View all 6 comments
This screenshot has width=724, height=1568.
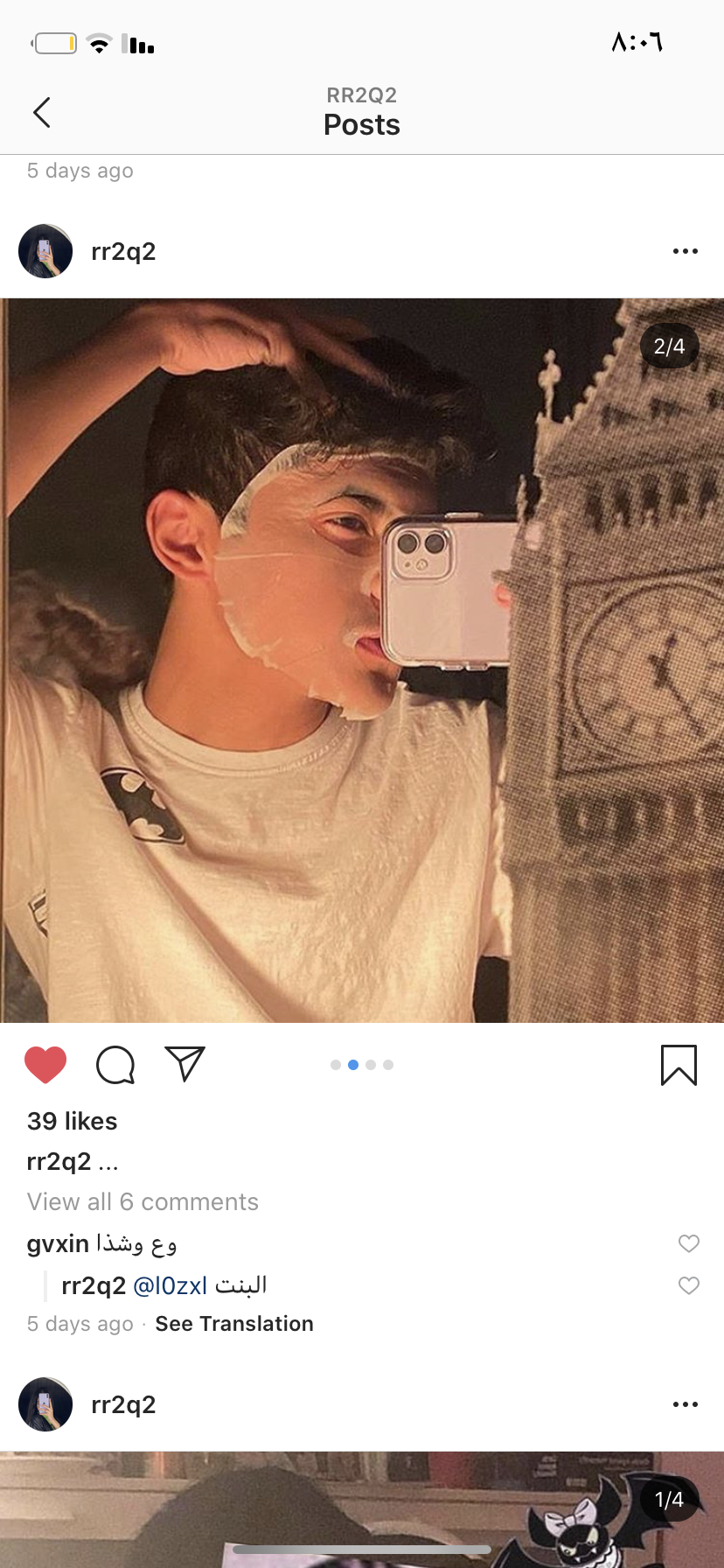tap(143, 1201)
